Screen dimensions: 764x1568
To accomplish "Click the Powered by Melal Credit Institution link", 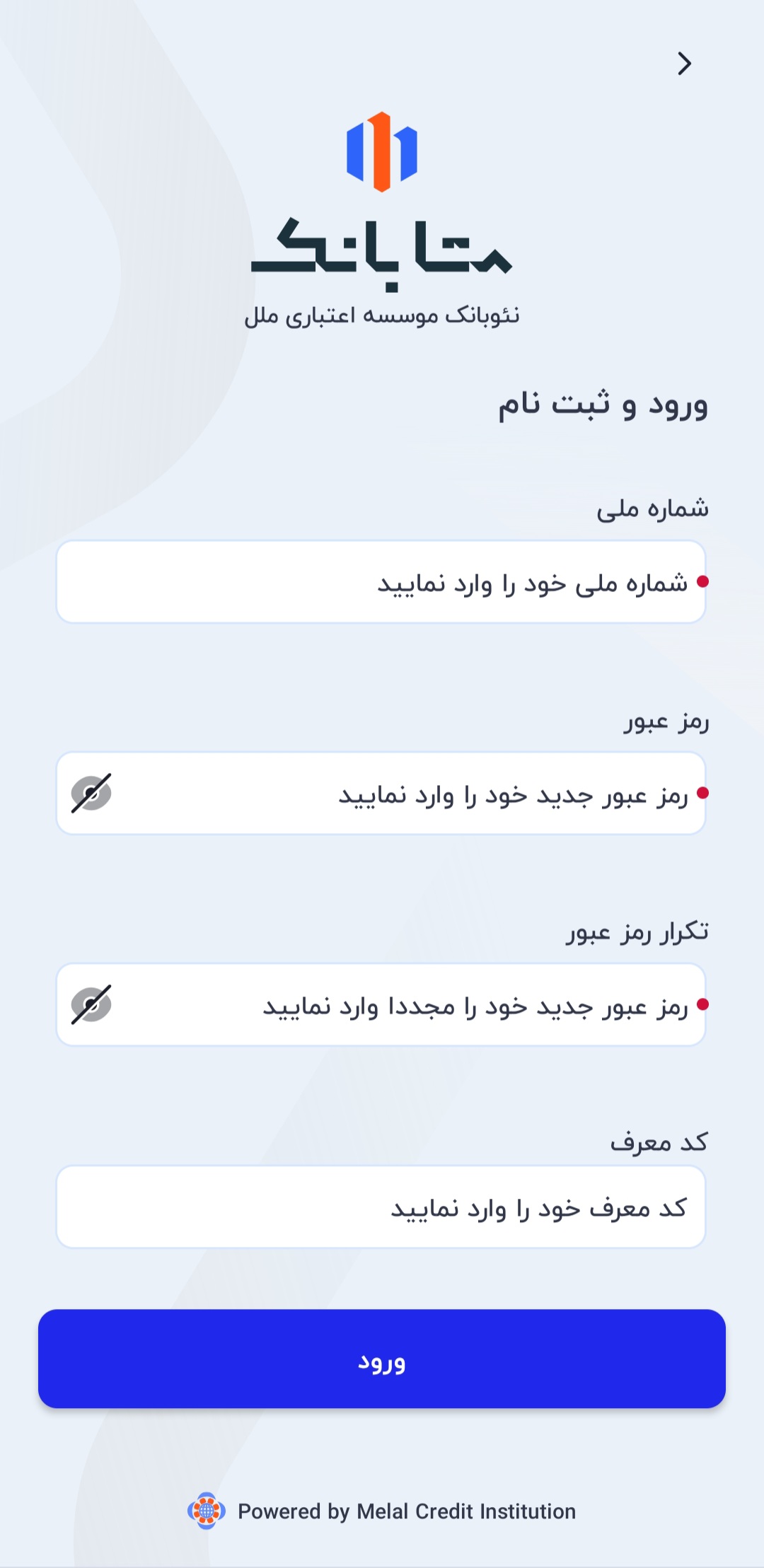I will 407,1507.
